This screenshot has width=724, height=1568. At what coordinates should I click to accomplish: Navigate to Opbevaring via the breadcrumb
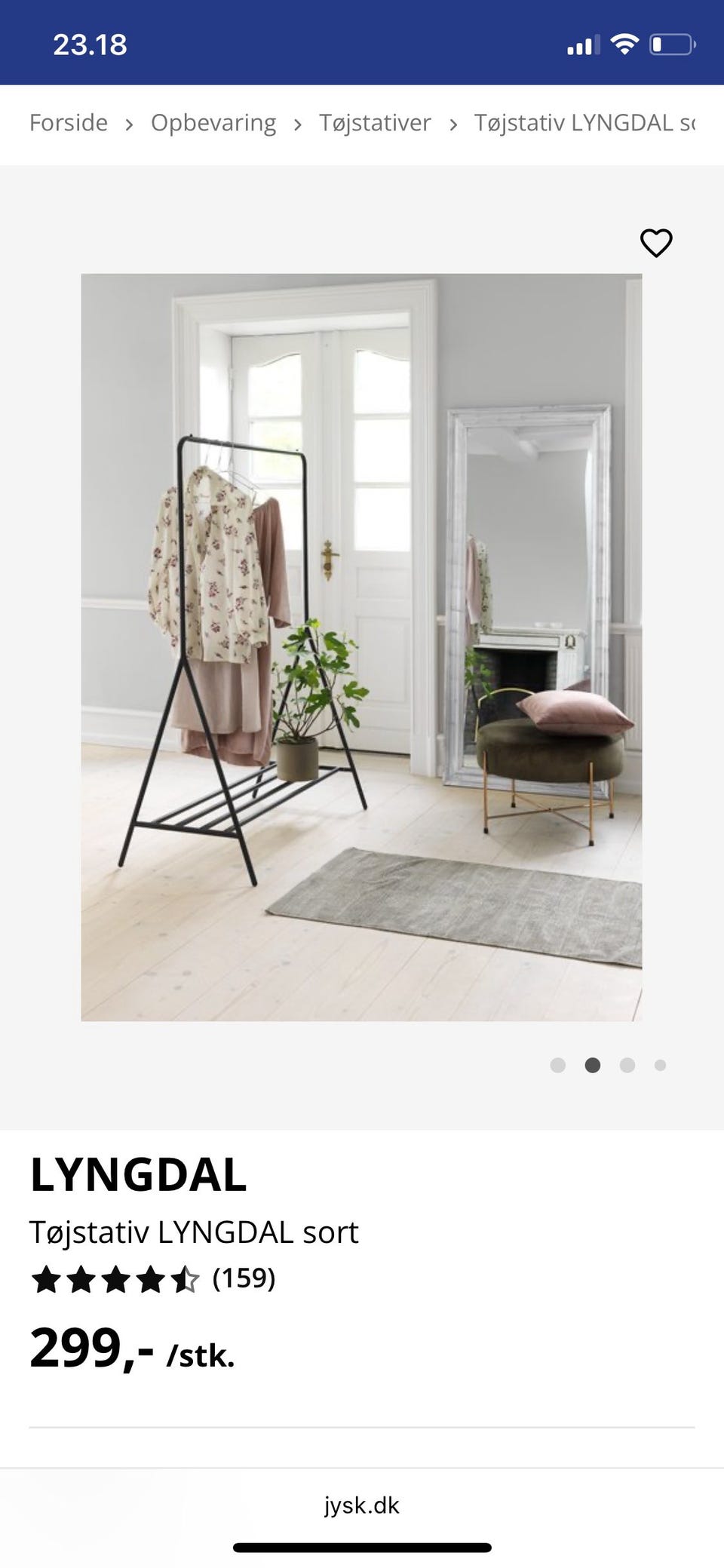213,123
